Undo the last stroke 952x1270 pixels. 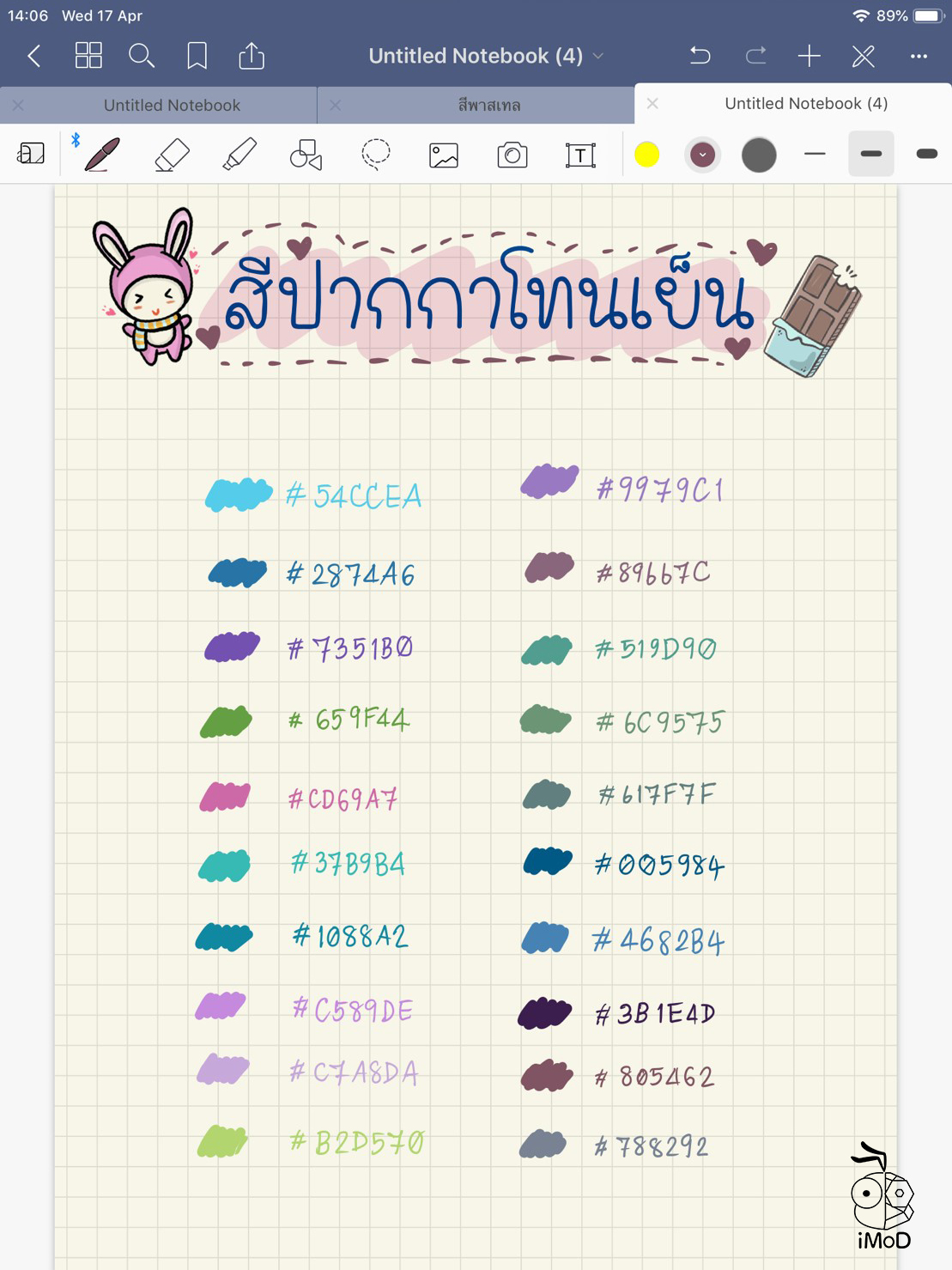click(x=700, y=57)
